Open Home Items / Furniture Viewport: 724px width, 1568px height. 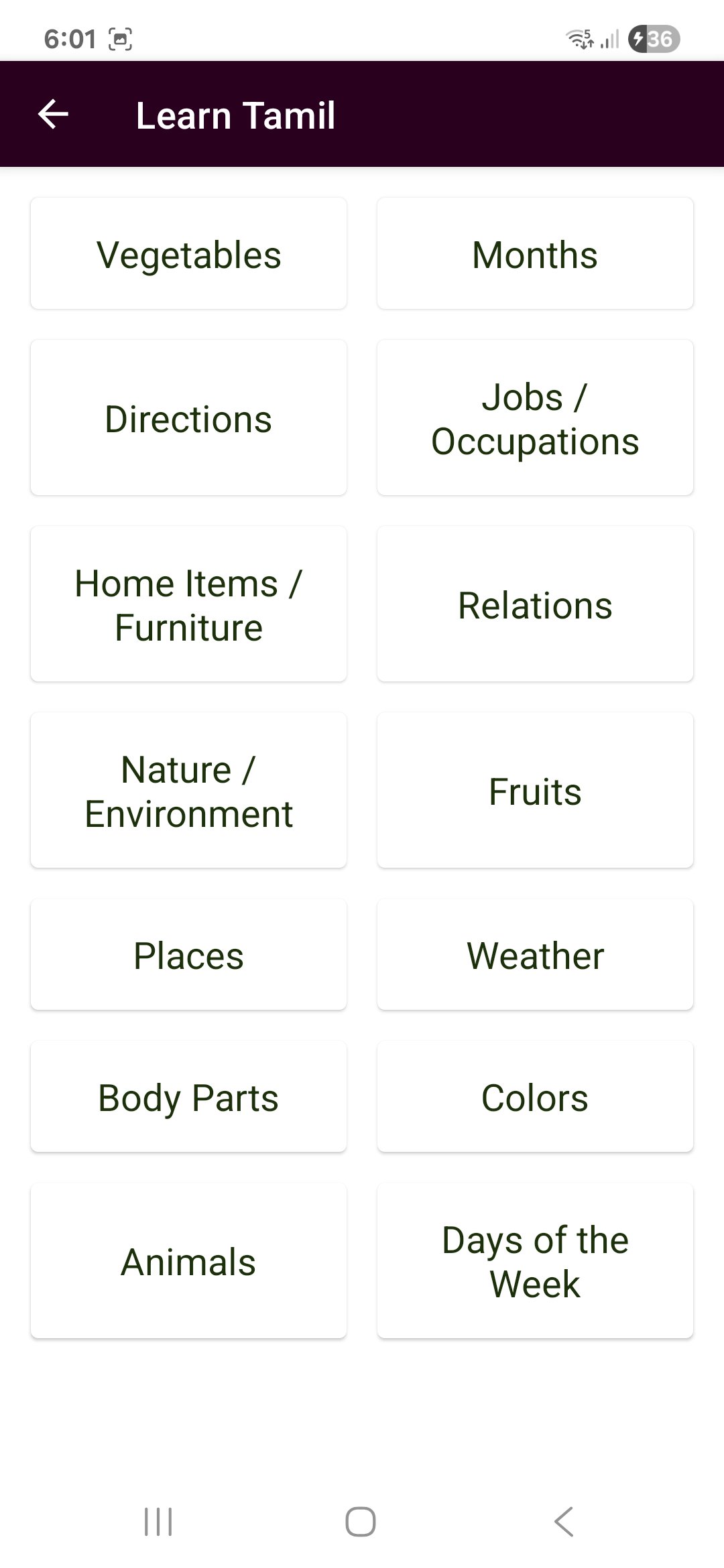point(188,604)
